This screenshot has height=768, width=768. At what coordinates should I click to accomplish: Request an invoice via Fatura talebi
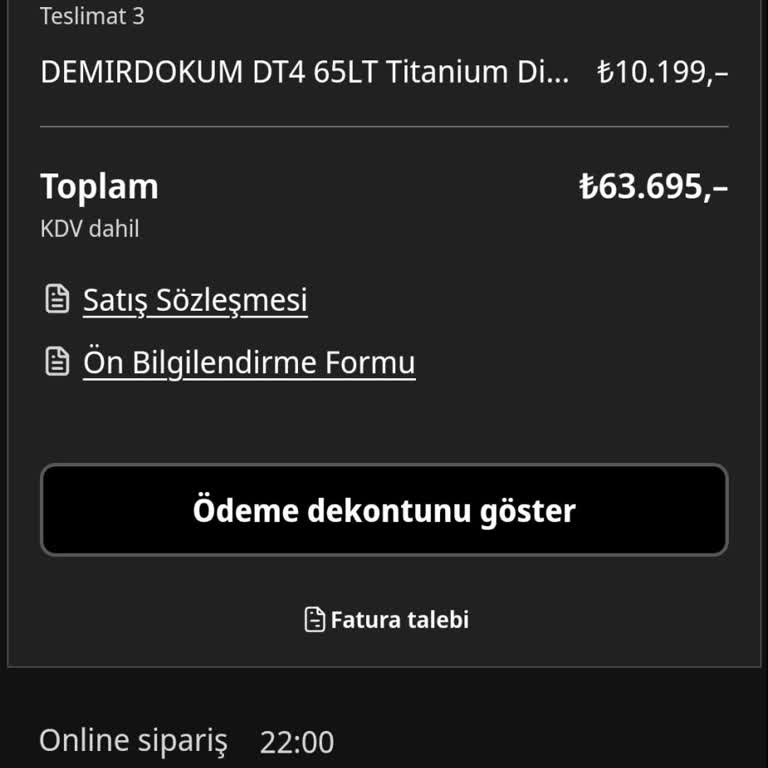tap(387, 620)
